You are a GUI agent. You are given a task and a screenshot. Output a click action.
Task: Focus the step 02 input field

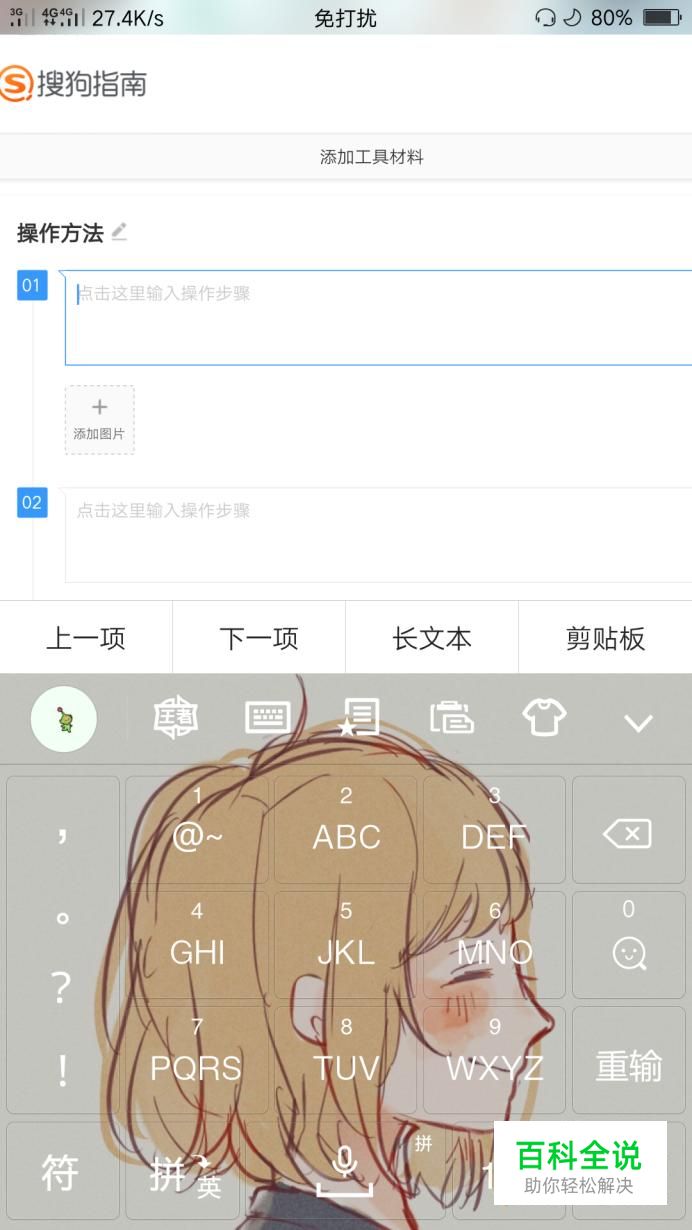pos(378,534)
